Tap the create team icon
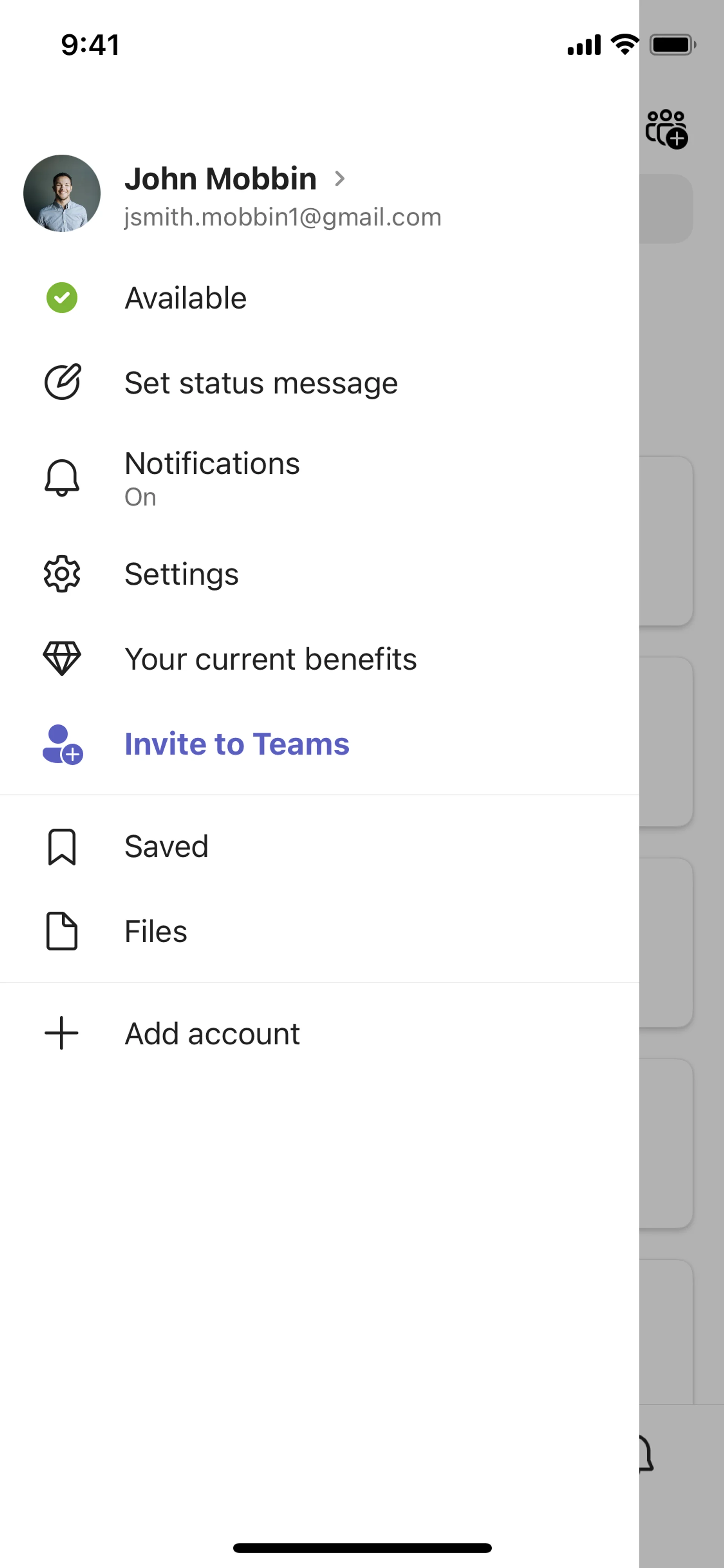The height and width of the screenshot is (1568, 724). coord(666,128)
